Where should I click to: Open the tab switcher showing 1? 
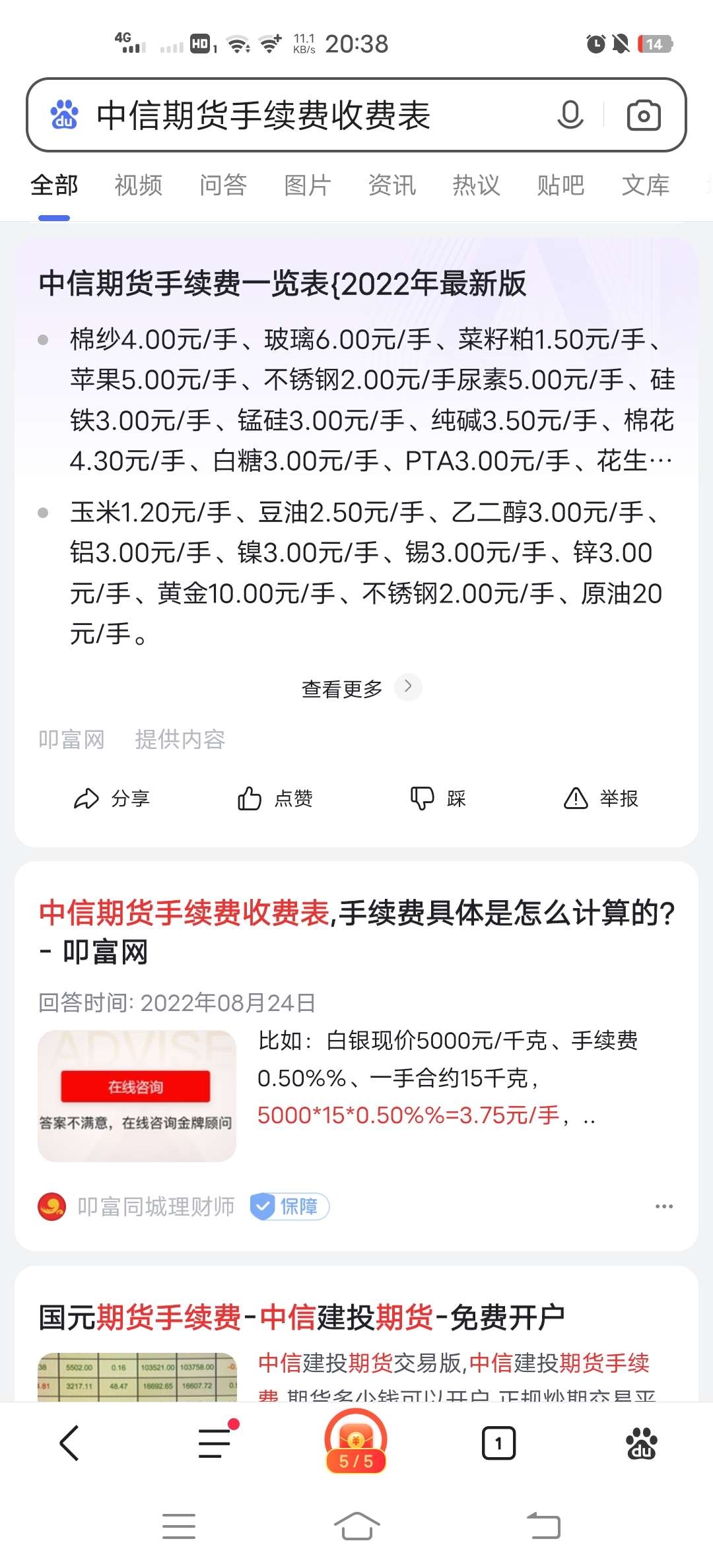click(498, 1443)
